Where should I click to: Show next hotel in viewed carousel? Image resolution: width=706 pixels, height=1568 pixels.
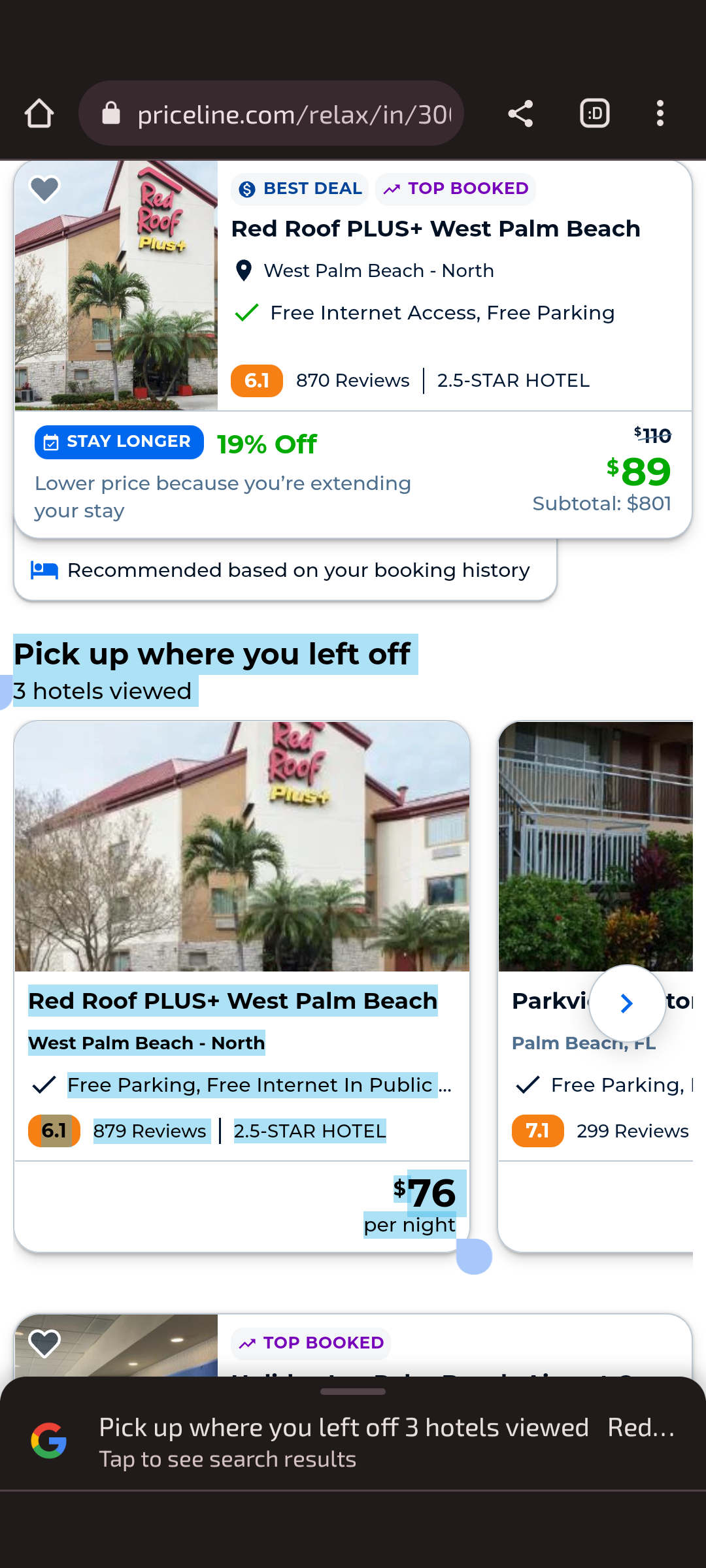(x=627, y=1003)
